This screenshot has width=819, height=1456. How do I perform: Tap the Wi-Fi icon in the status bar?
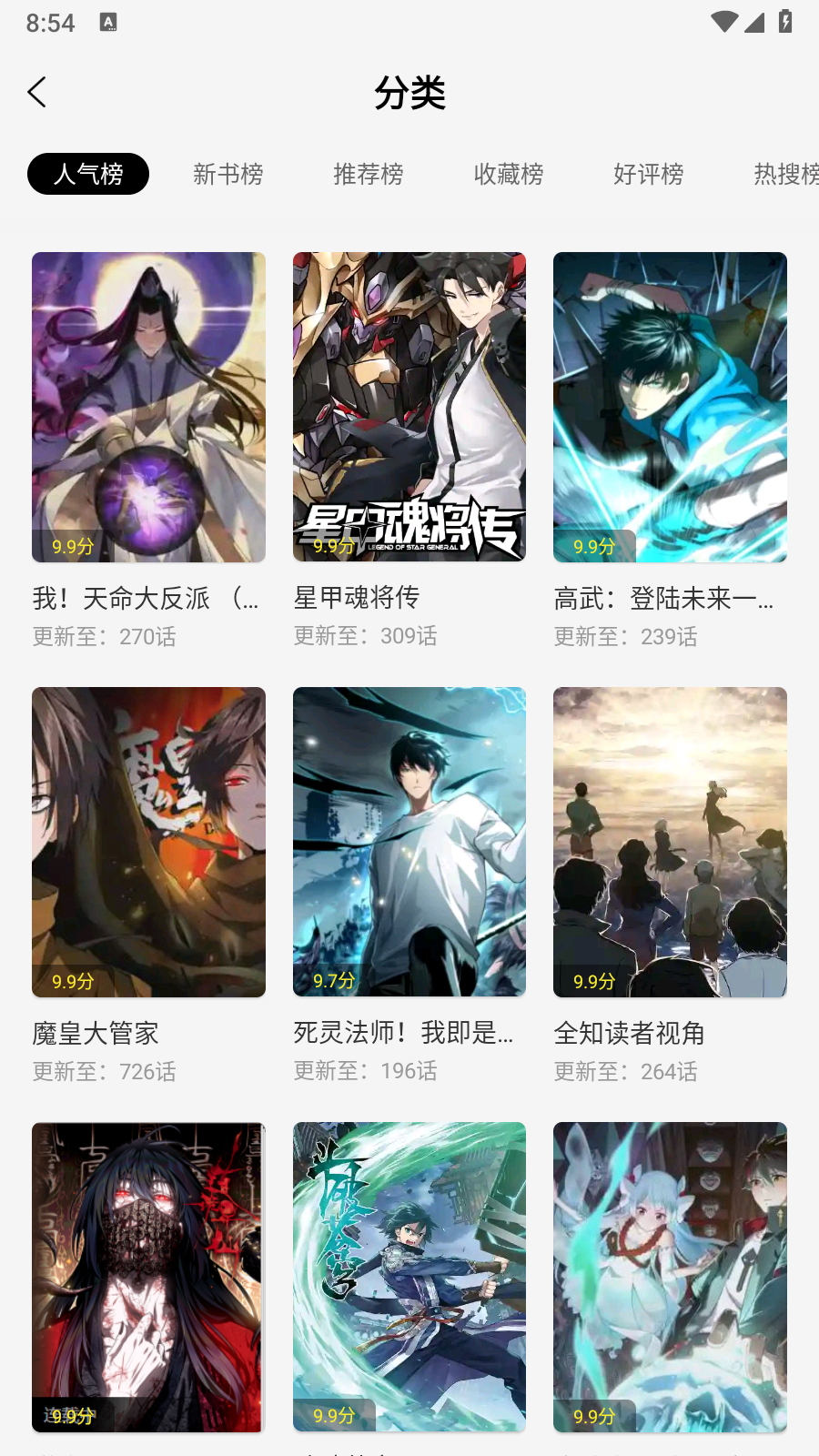pyautogui.click(x=723, y=23)
